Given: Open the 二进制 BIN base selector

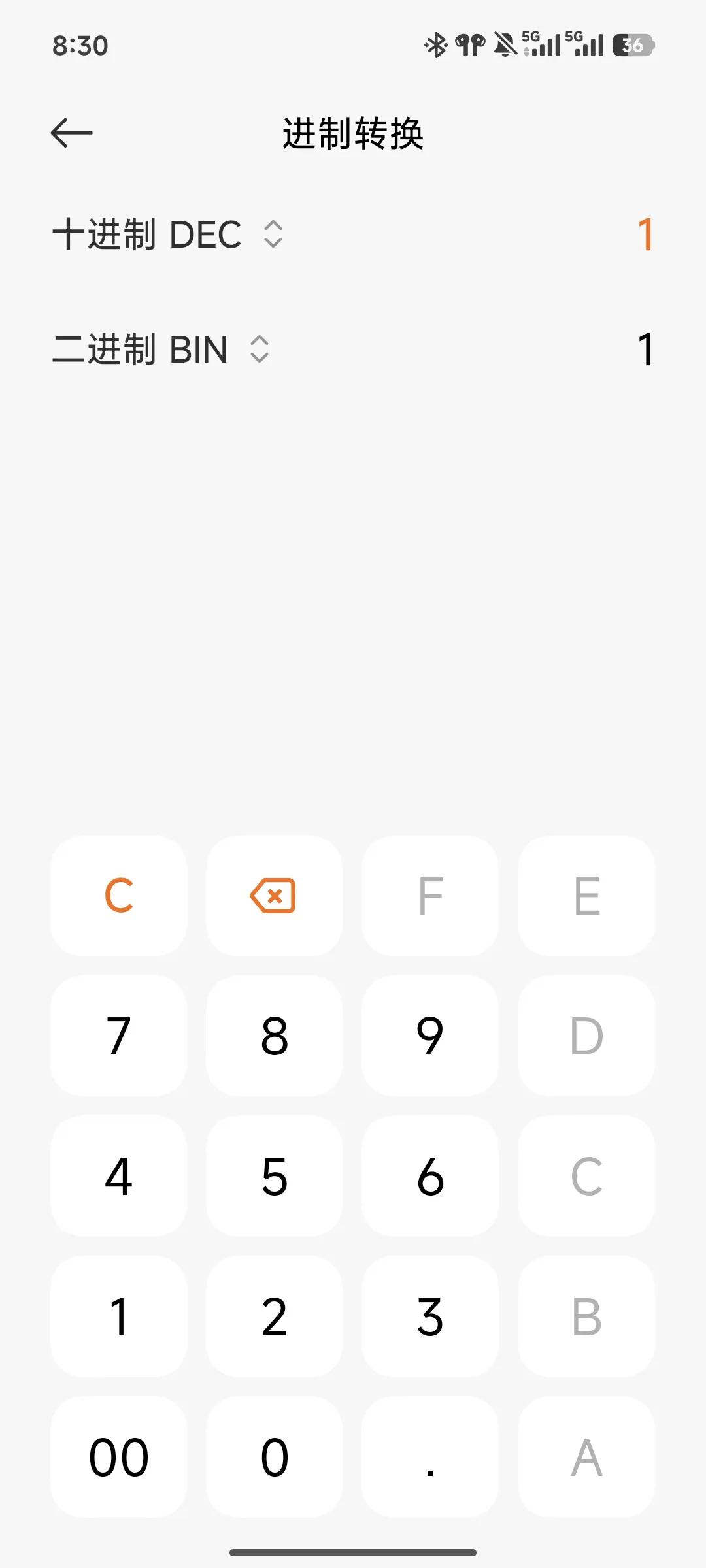Looking at the screenshot, I should [161, 349].
